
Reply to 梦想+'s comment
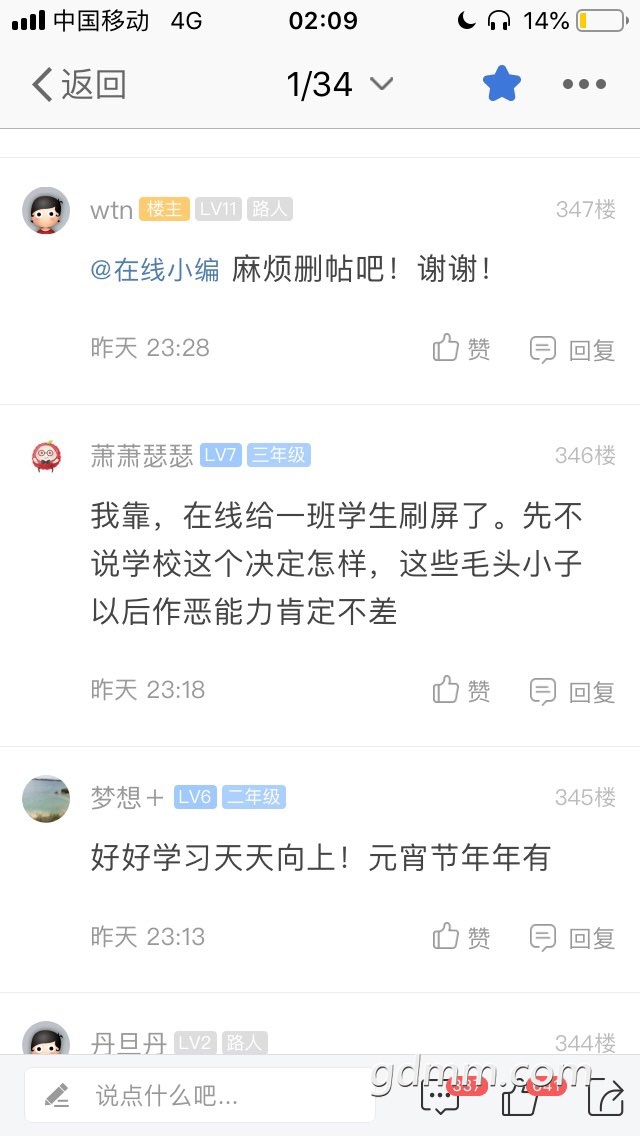pyautogui.click(x=571, y=937)
